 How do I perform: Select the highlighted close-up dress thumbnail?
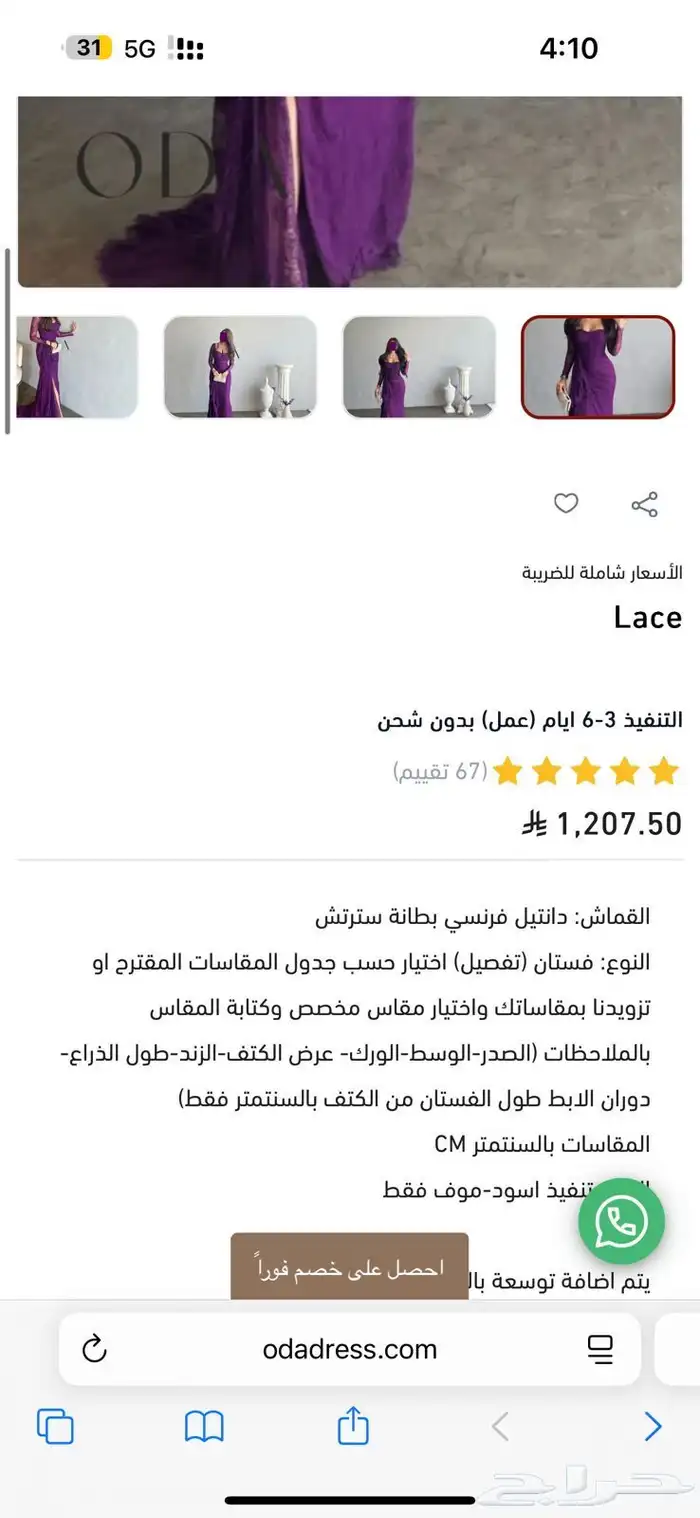click(x=598, y=367)
